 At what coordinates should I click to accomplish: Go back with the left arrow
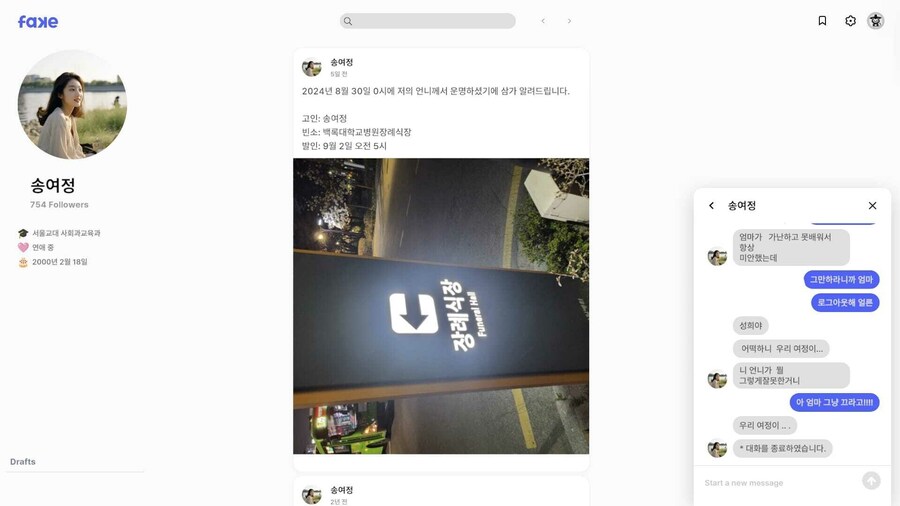click(543, 21)
